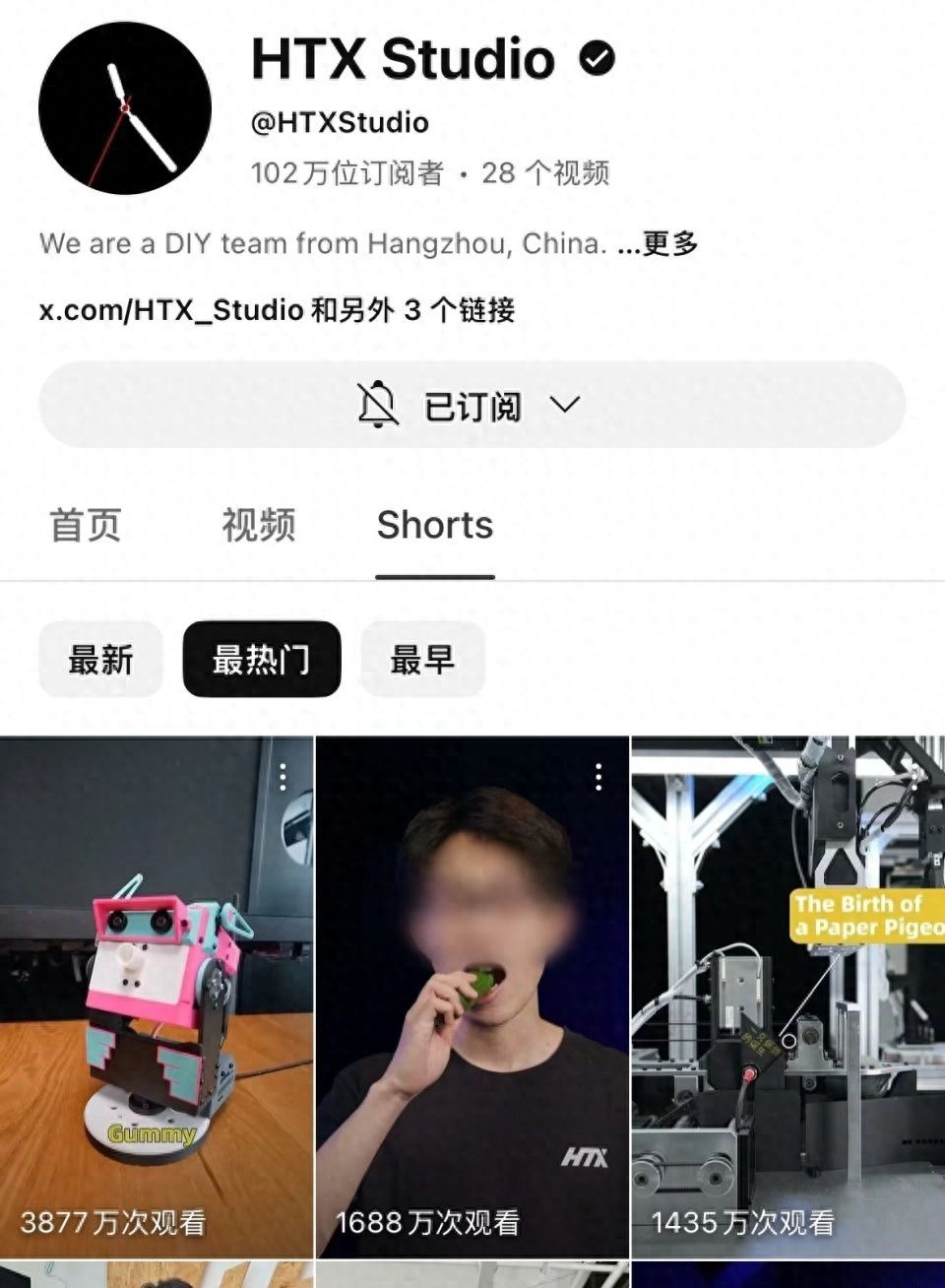945x1288 pixels.
Task: Select the Shorts tab
Action: 434,525
